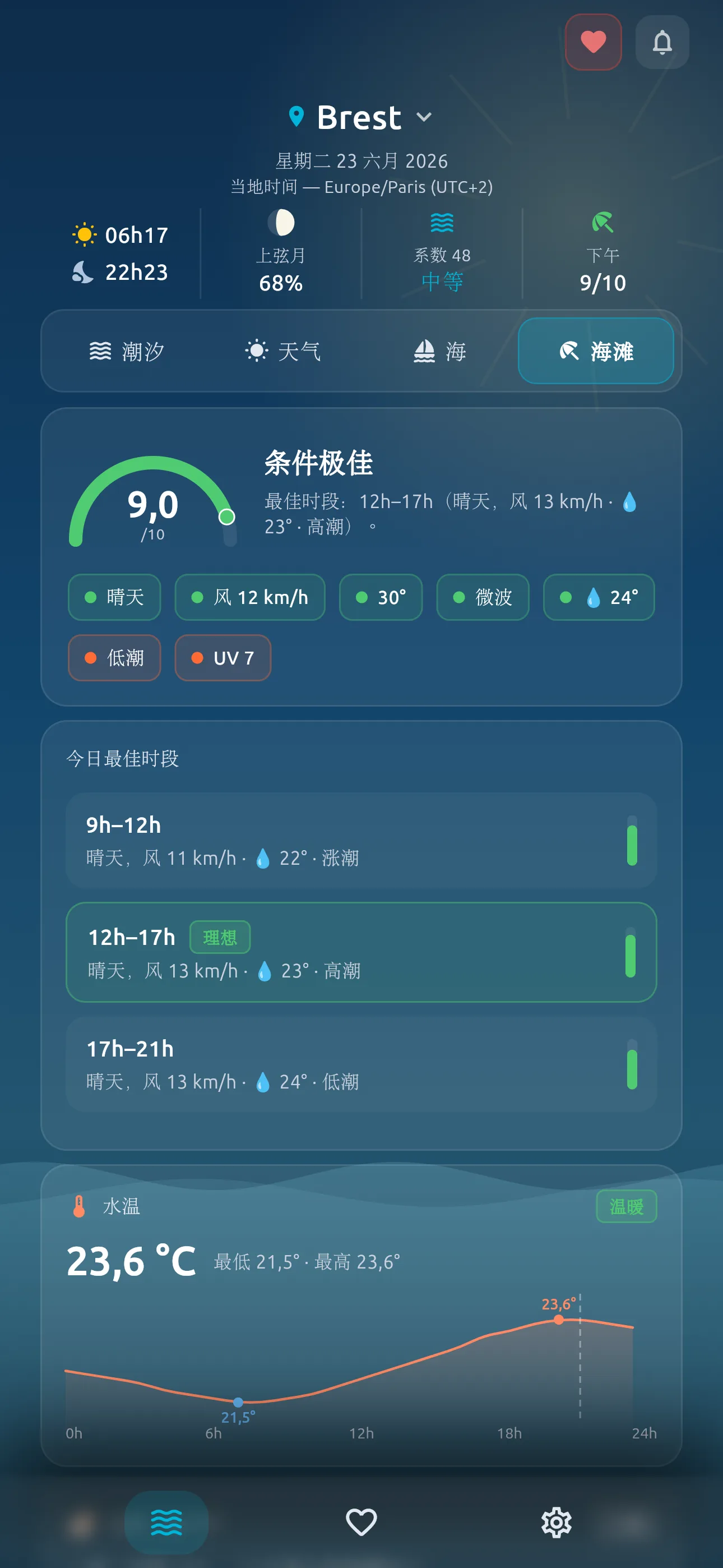
Task: Select the 海滩 tab
Action: click(x=596, y=351)
